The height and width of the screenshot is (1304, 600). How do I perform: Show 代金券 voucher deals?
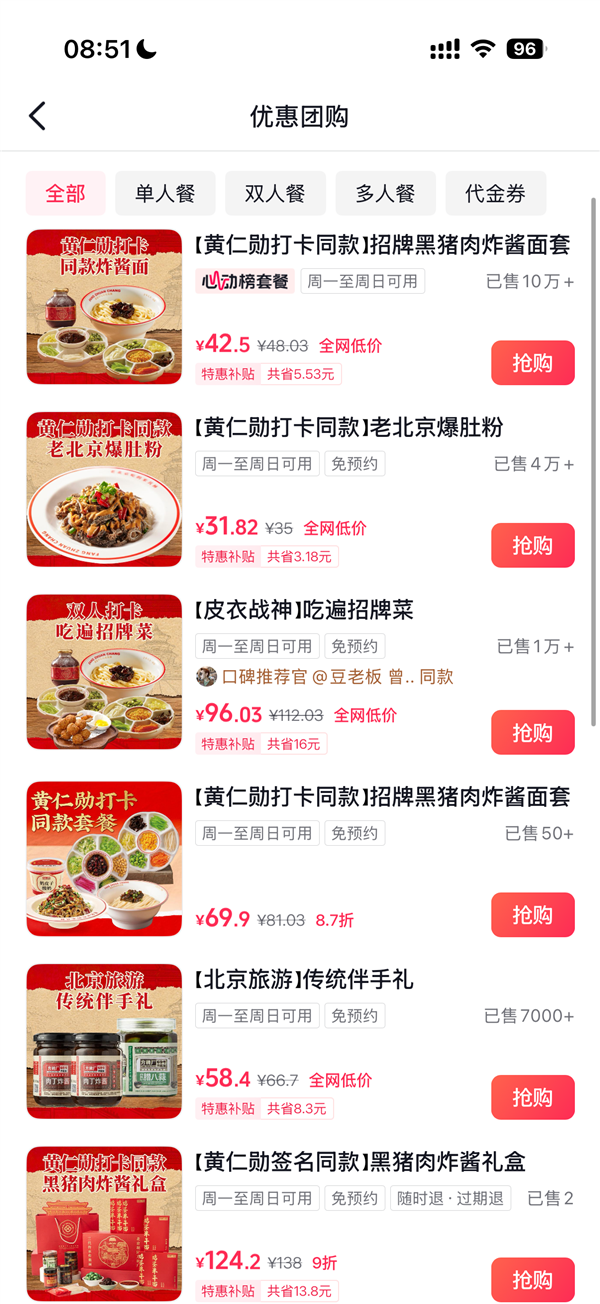coord(495,193)
